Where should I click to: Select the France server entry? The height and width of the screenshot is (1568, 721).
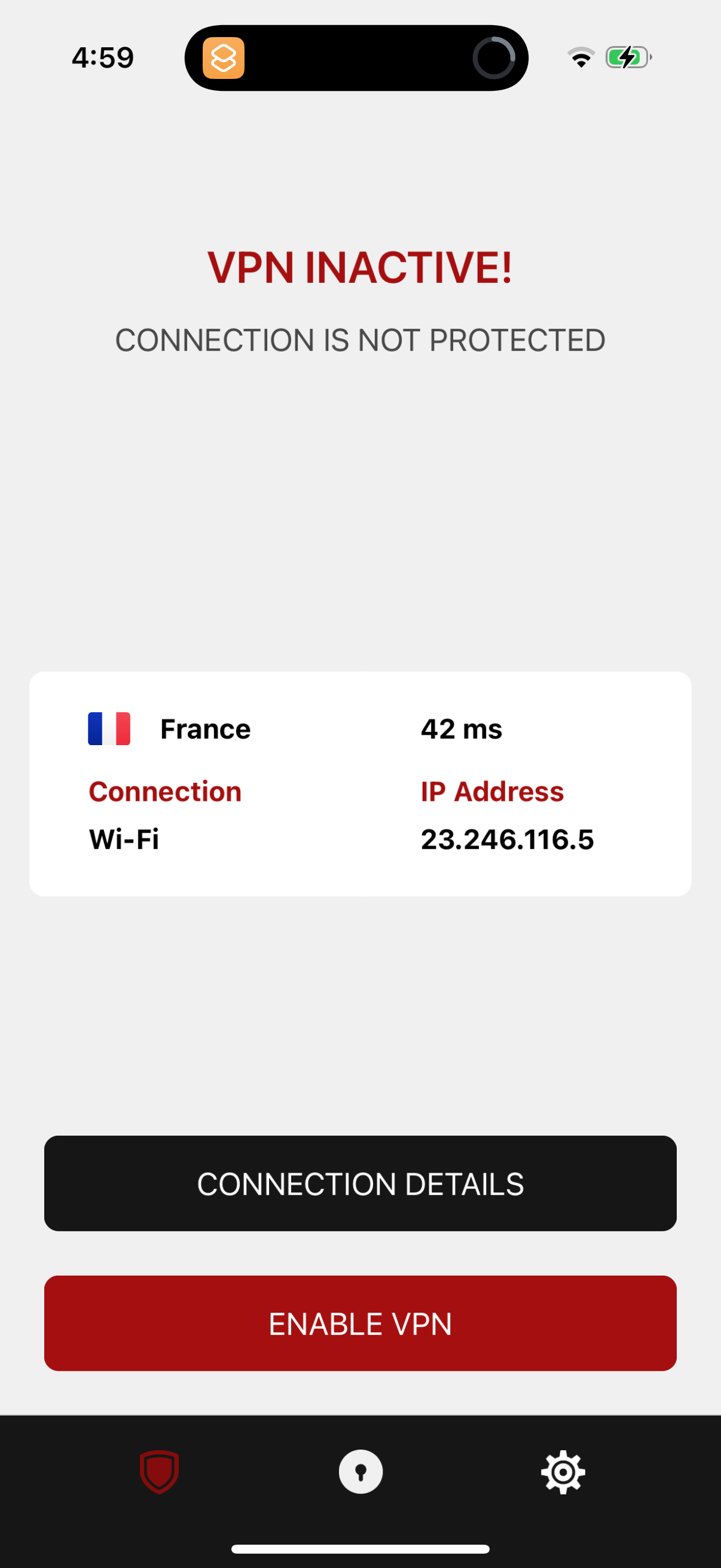205,728
